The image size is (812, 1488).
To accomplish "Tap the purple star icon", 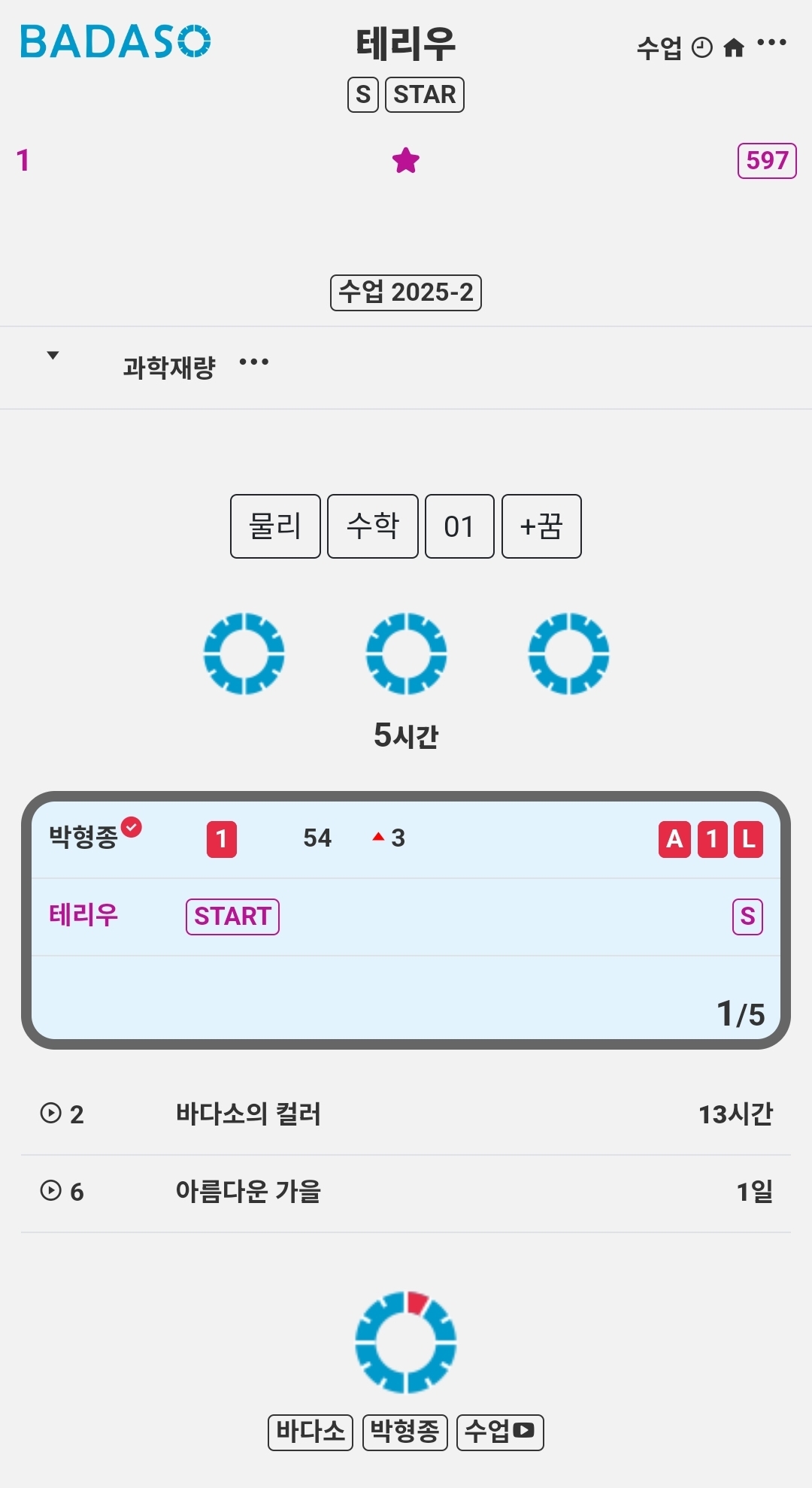I will (x=406, y=160).
